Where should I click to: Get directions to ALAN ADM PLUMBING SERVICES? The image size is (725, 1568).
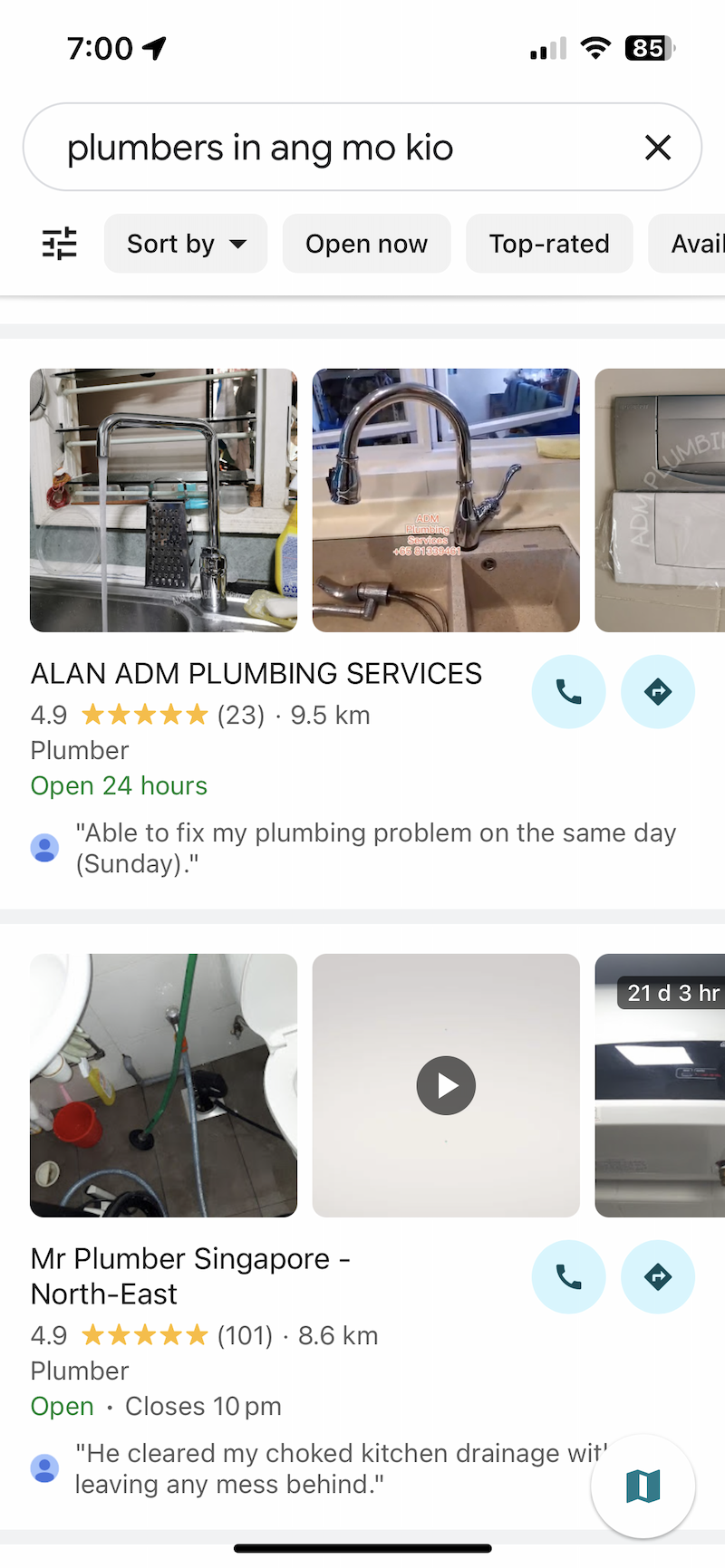(x=658, y=692)
